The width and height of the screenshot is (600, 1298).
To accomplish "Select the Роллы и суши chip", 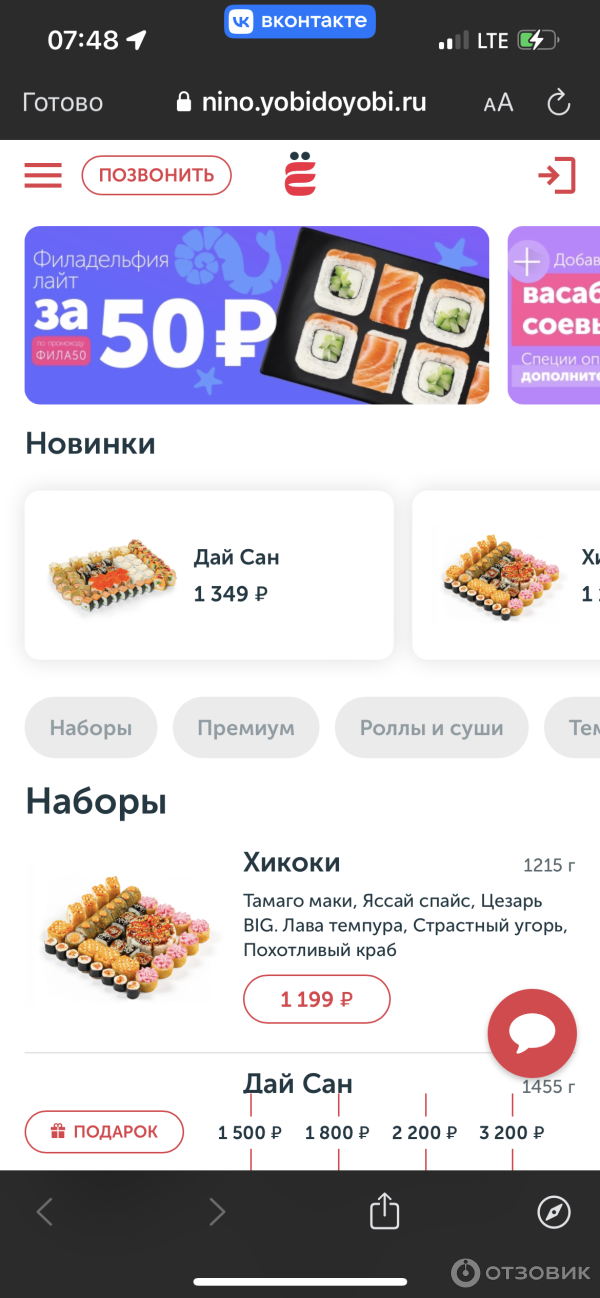I will [431, 728].
